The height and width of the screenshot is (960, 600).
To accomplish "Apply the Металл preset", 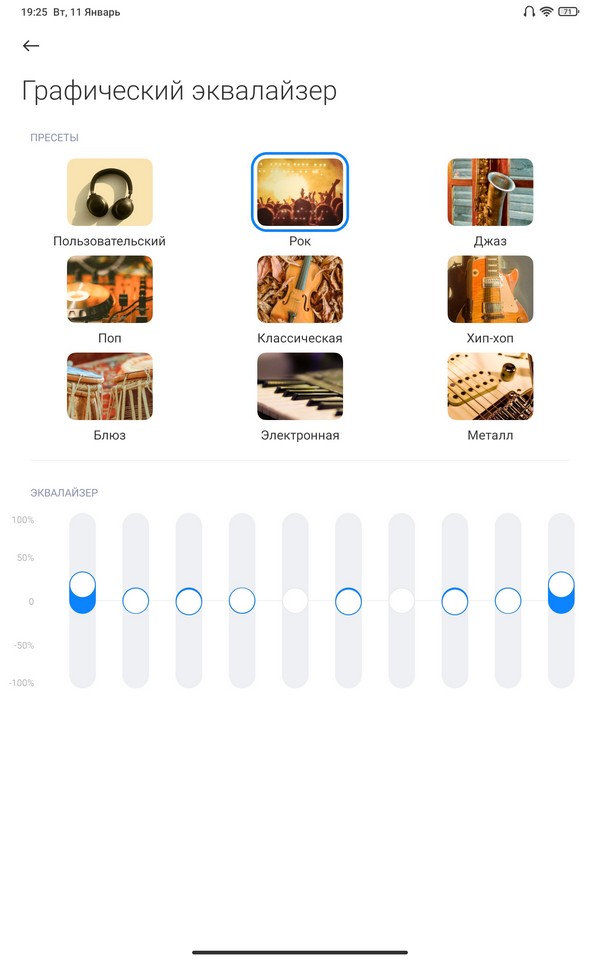I will (x=490, y=386).
